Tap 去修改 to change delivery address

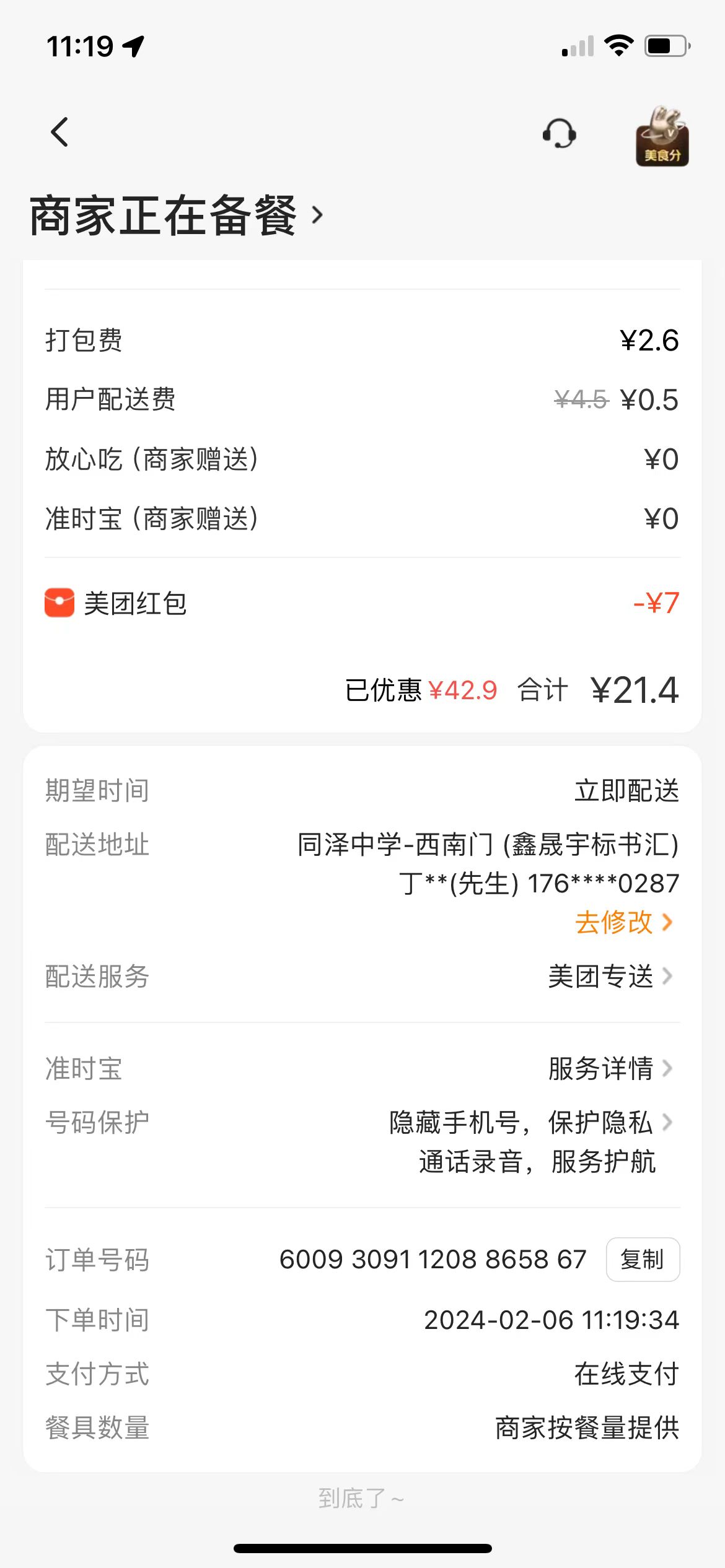tap(623, 922)
